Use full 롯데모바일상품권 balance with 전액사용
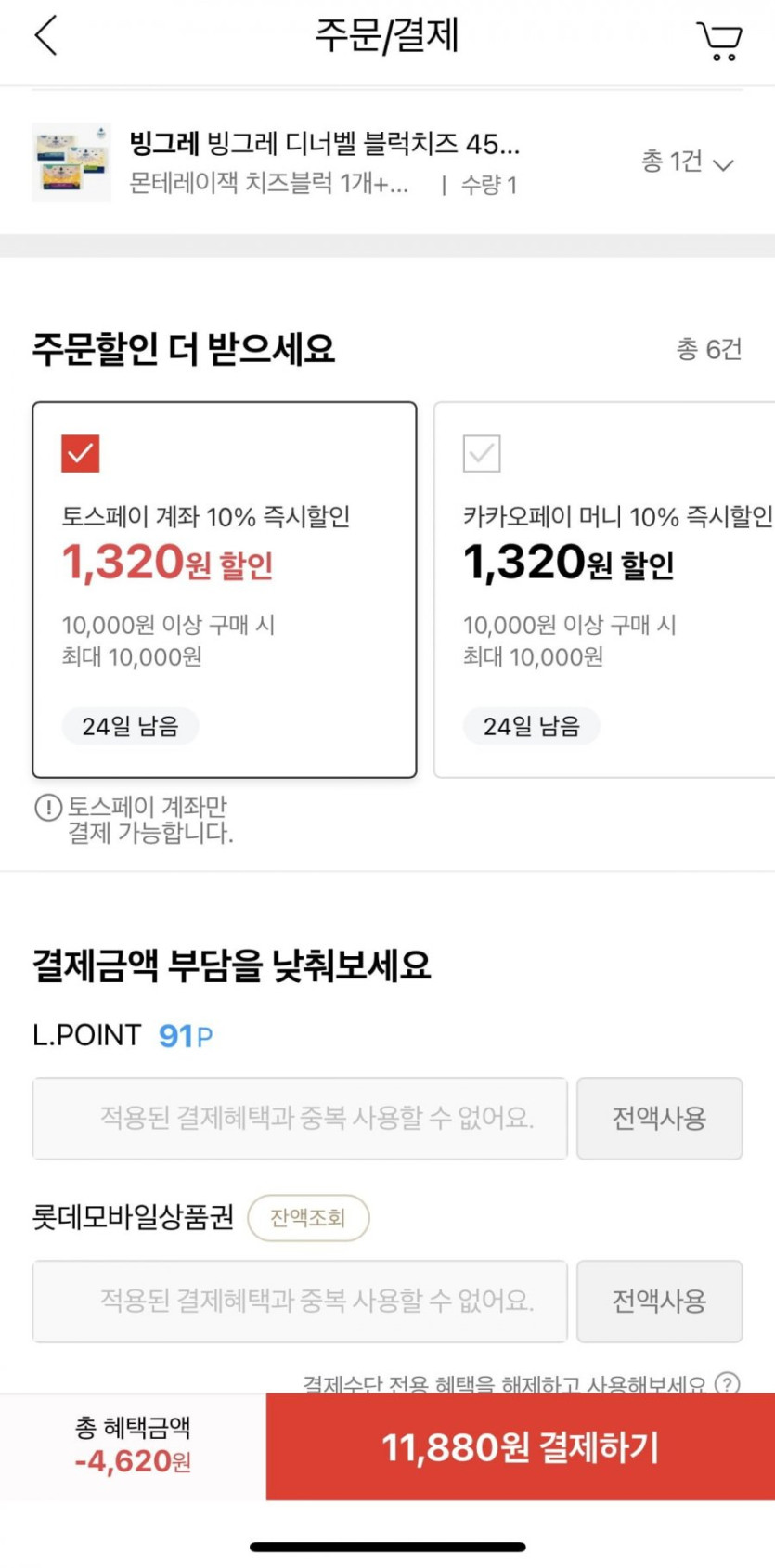Screen dimensions: 775x1568 point(659,1301)
